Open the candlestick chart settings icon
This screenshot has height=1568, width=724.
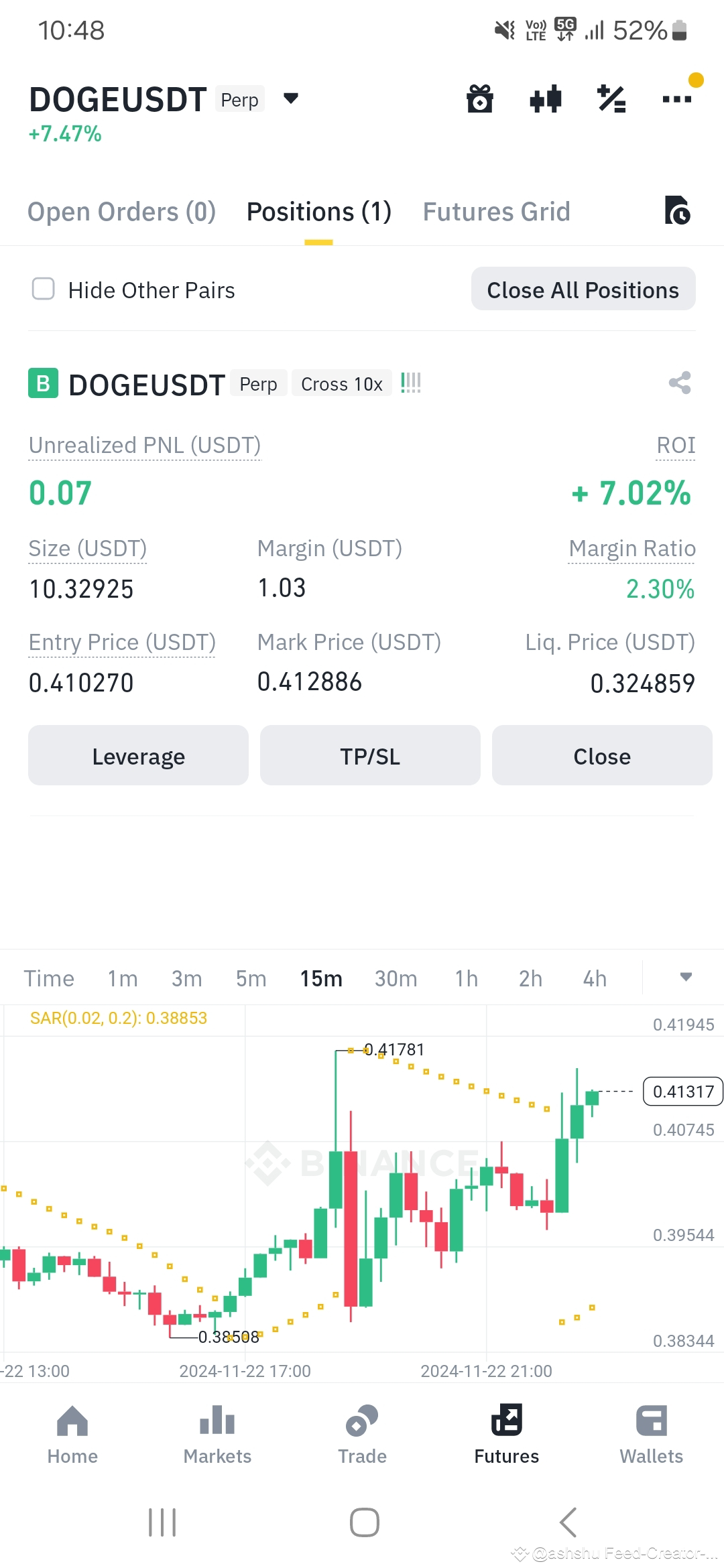click(544, 98)
